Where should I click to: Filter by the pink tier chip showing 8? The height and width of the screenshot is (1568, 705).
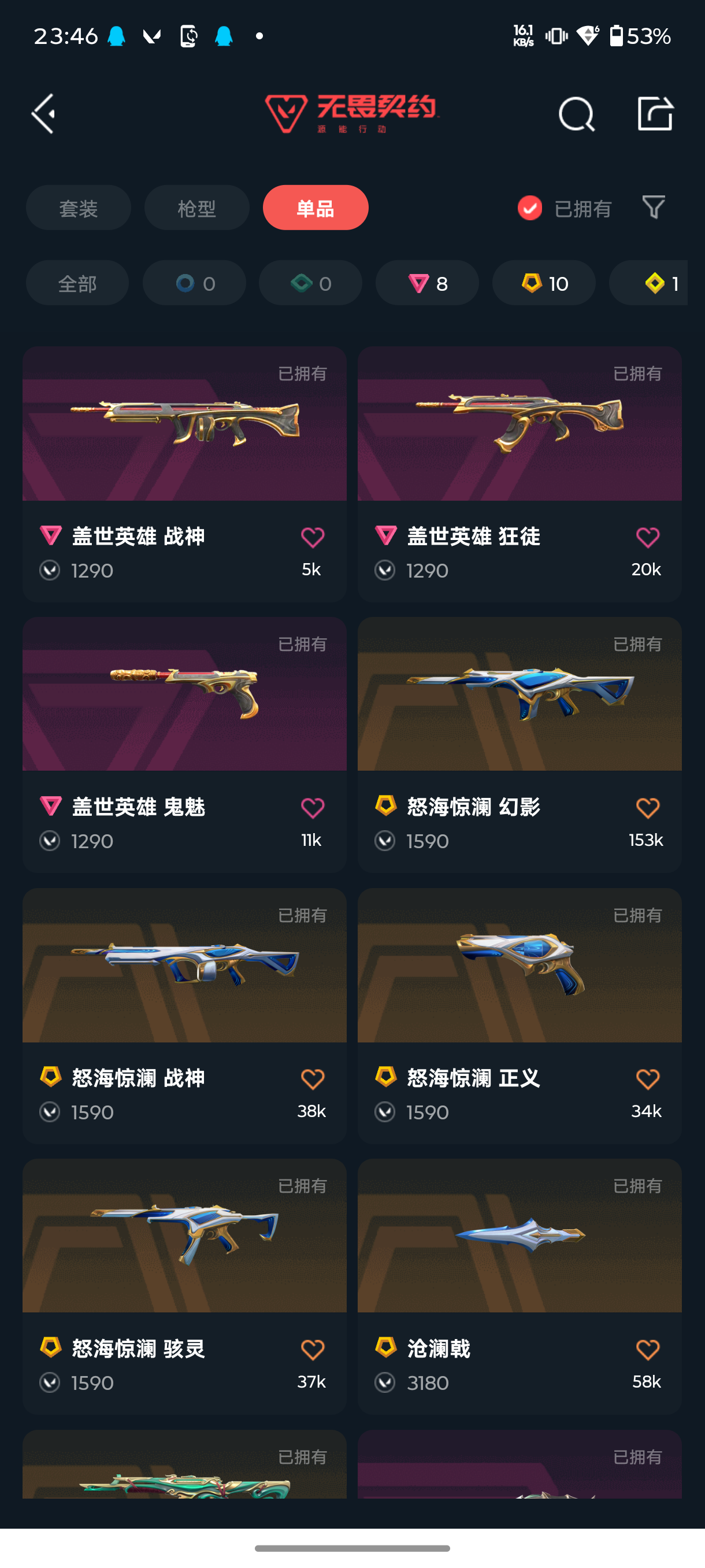[427, 283]
